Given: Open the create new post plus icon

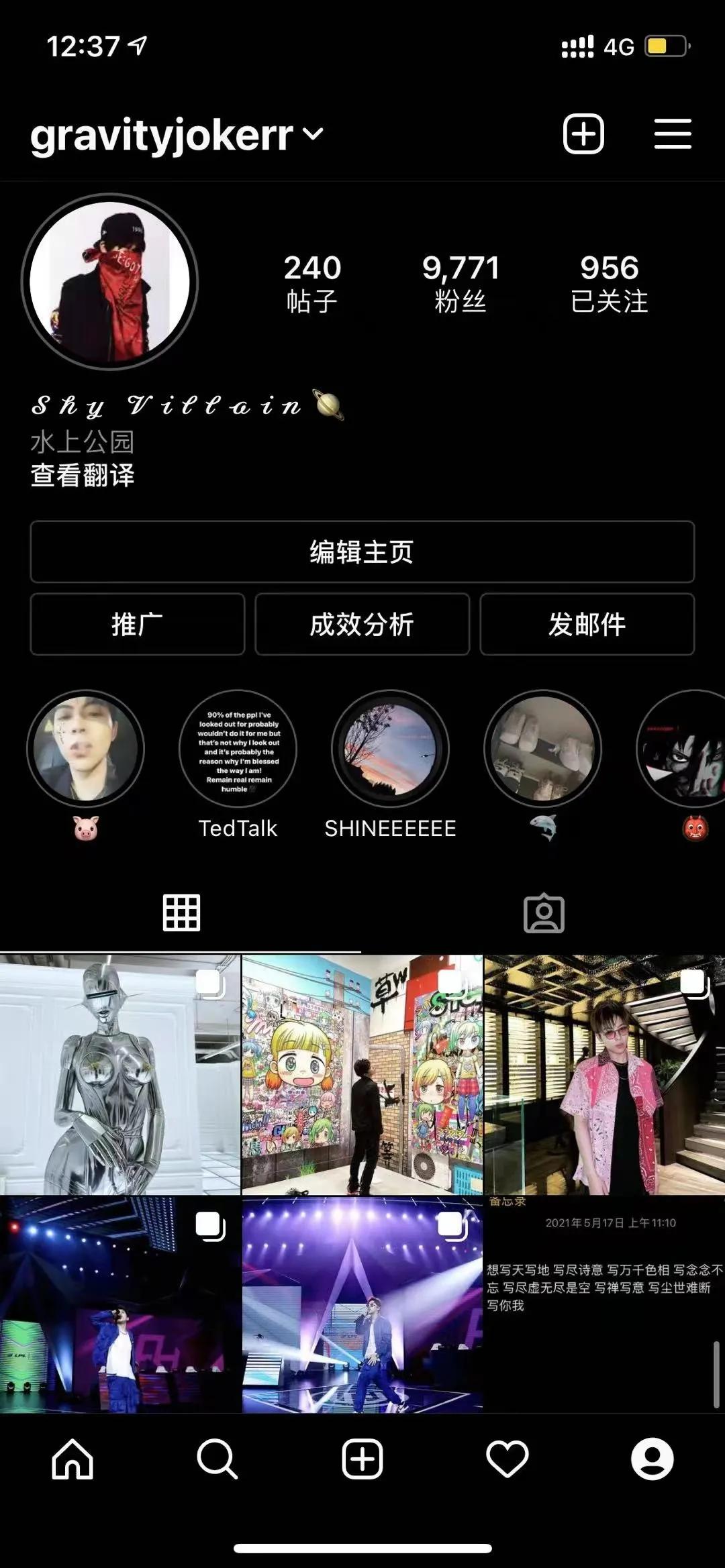Looking at the screenshot, I should coord(582,134).
